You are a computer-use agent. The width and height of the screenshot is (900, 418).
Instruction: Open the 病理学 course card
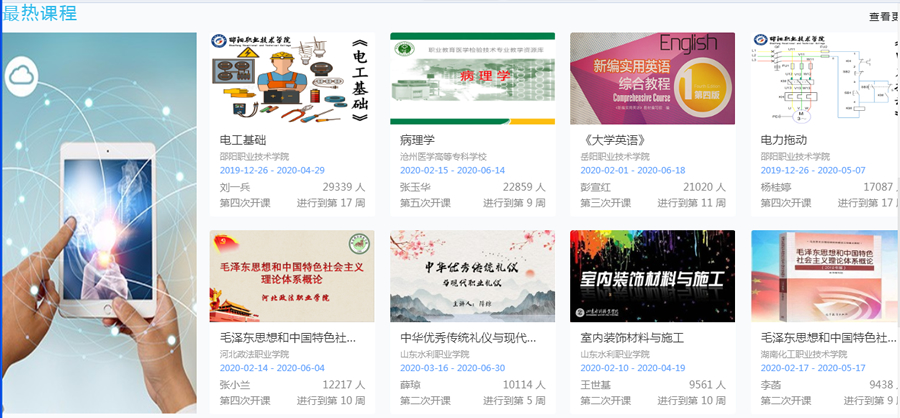[472, 80]
